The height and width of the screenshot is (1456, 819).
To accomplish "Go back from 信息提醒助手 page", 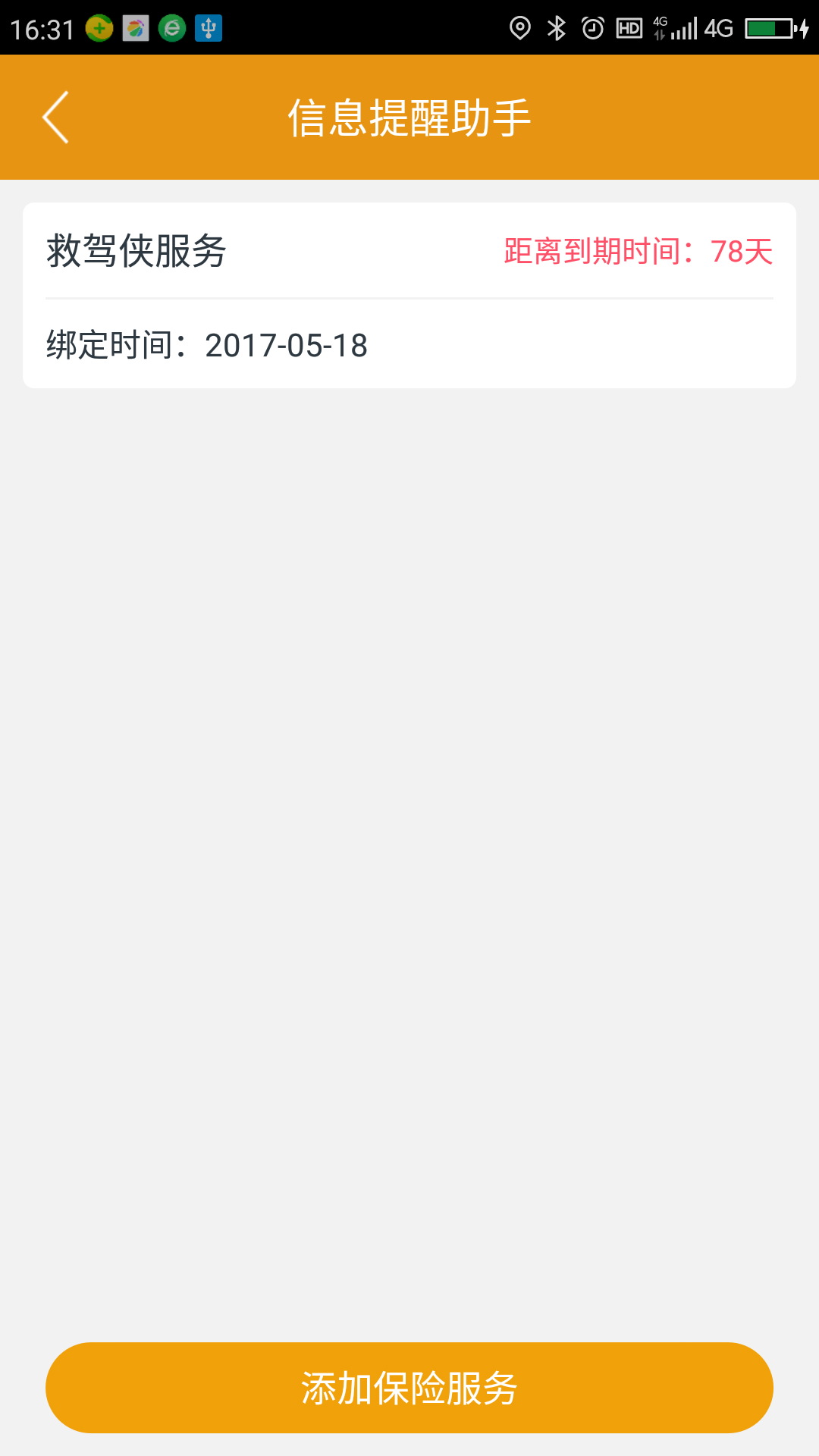I will [x=55, y=117].
